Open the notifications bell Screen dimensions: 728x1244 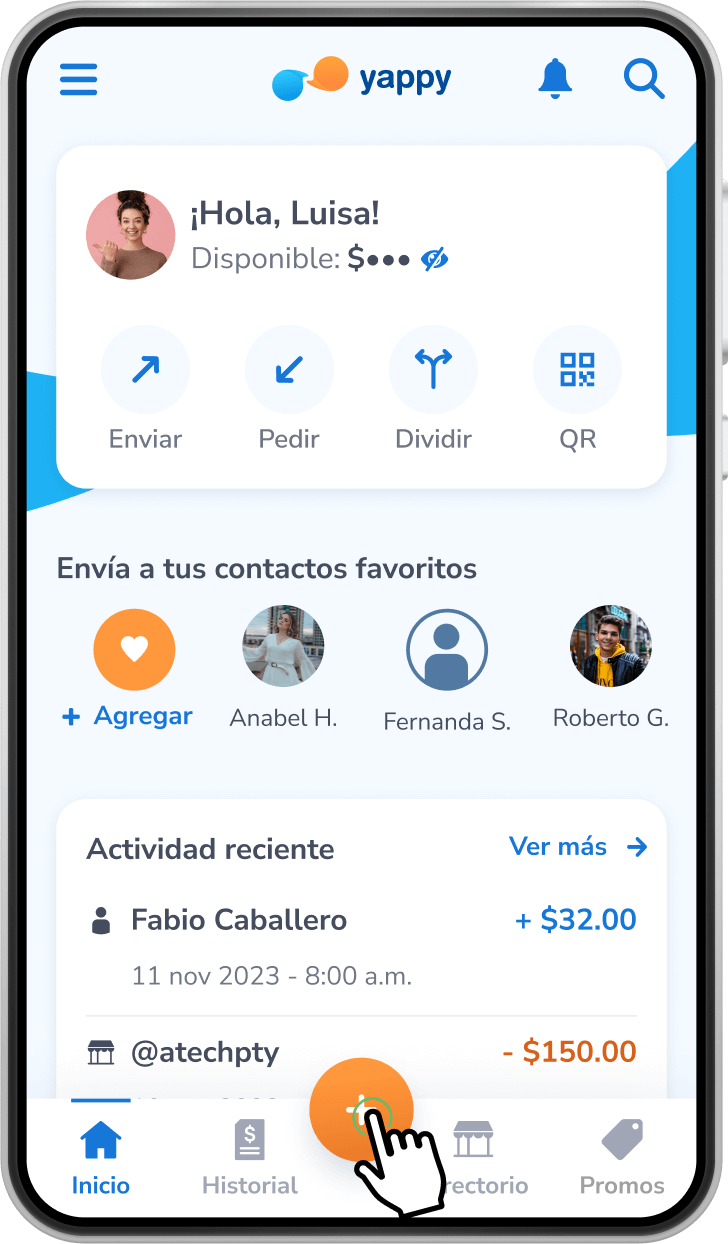(x=555, y=78)
